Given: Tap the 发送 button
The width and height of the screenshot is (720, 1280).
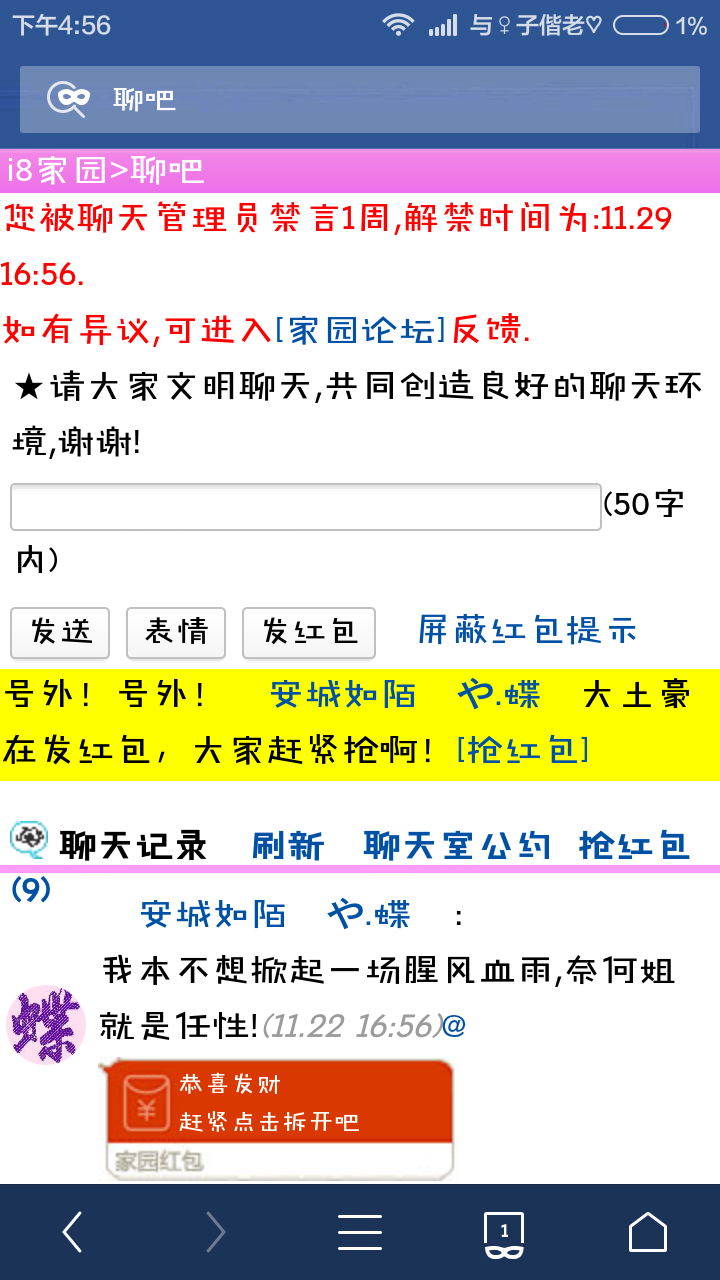Looking at the screenshot, I should coord(60,632).
